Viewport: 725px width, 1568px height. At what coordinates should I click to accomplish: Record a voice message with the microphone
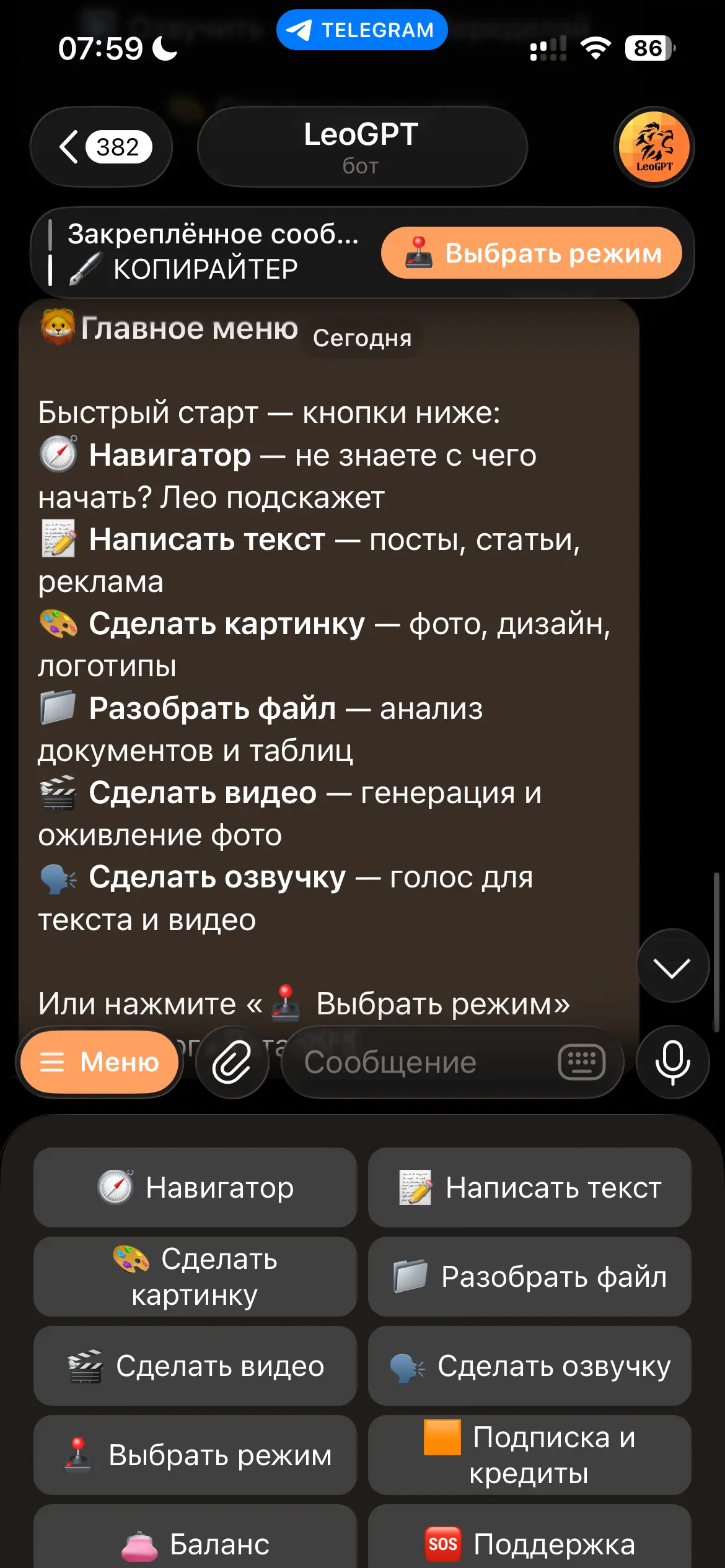[x=672, y=1062]
